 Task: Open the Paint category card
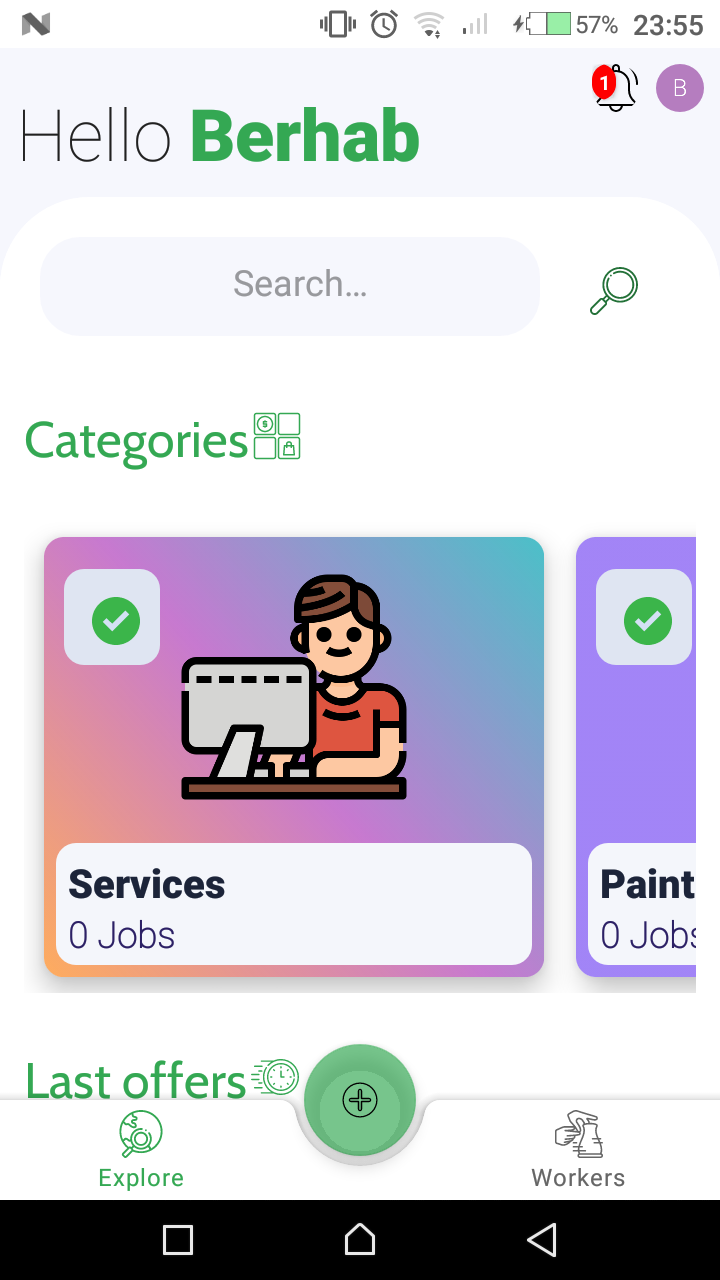640,756
